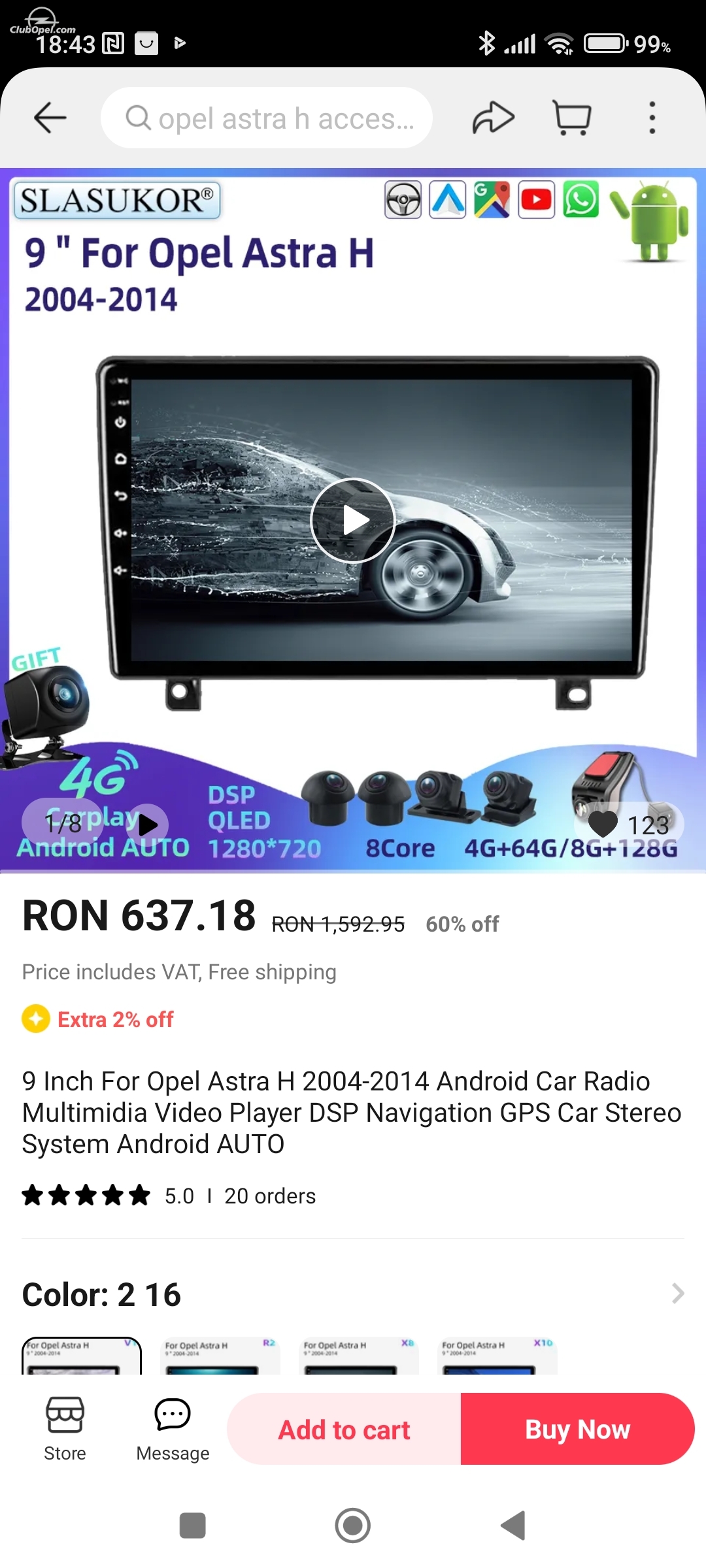The image size is (706, 1568).
Task: Share this product
Action: [x=494, y=118]
